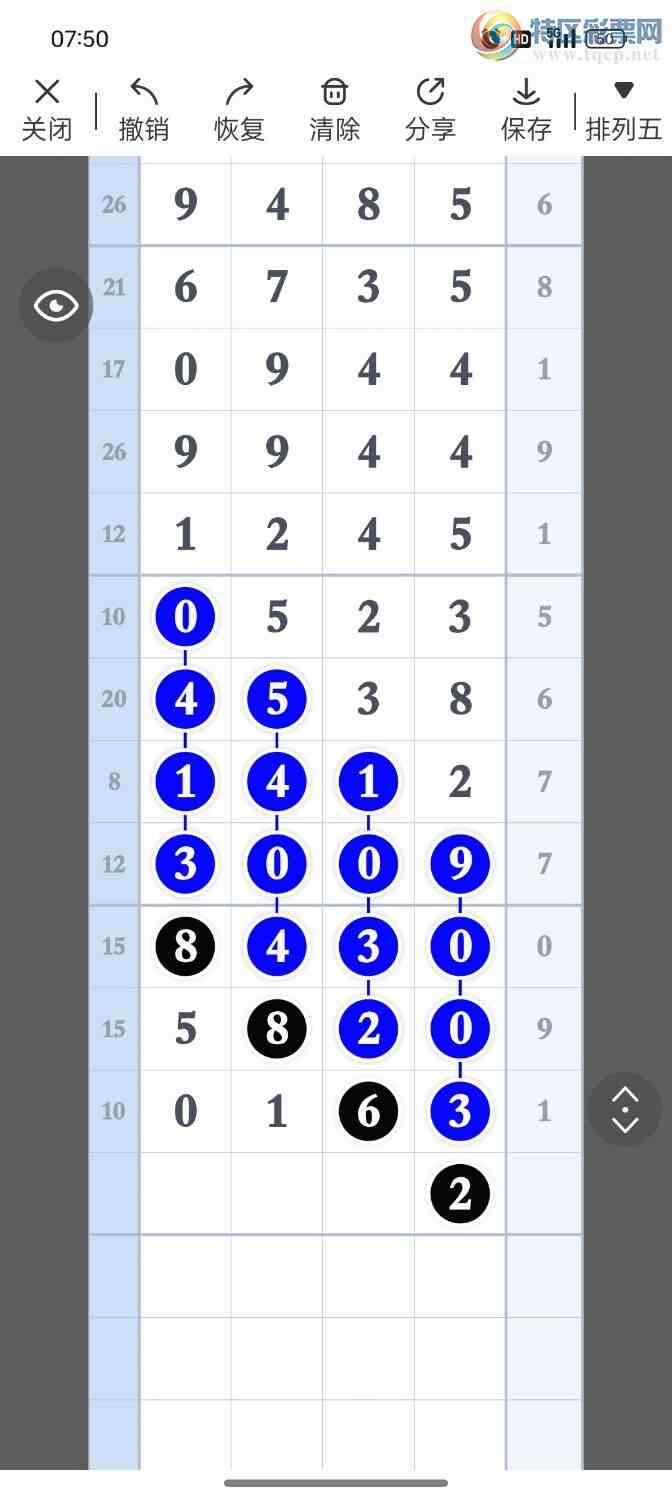Redo the mark with 恢复

[239, 110]
